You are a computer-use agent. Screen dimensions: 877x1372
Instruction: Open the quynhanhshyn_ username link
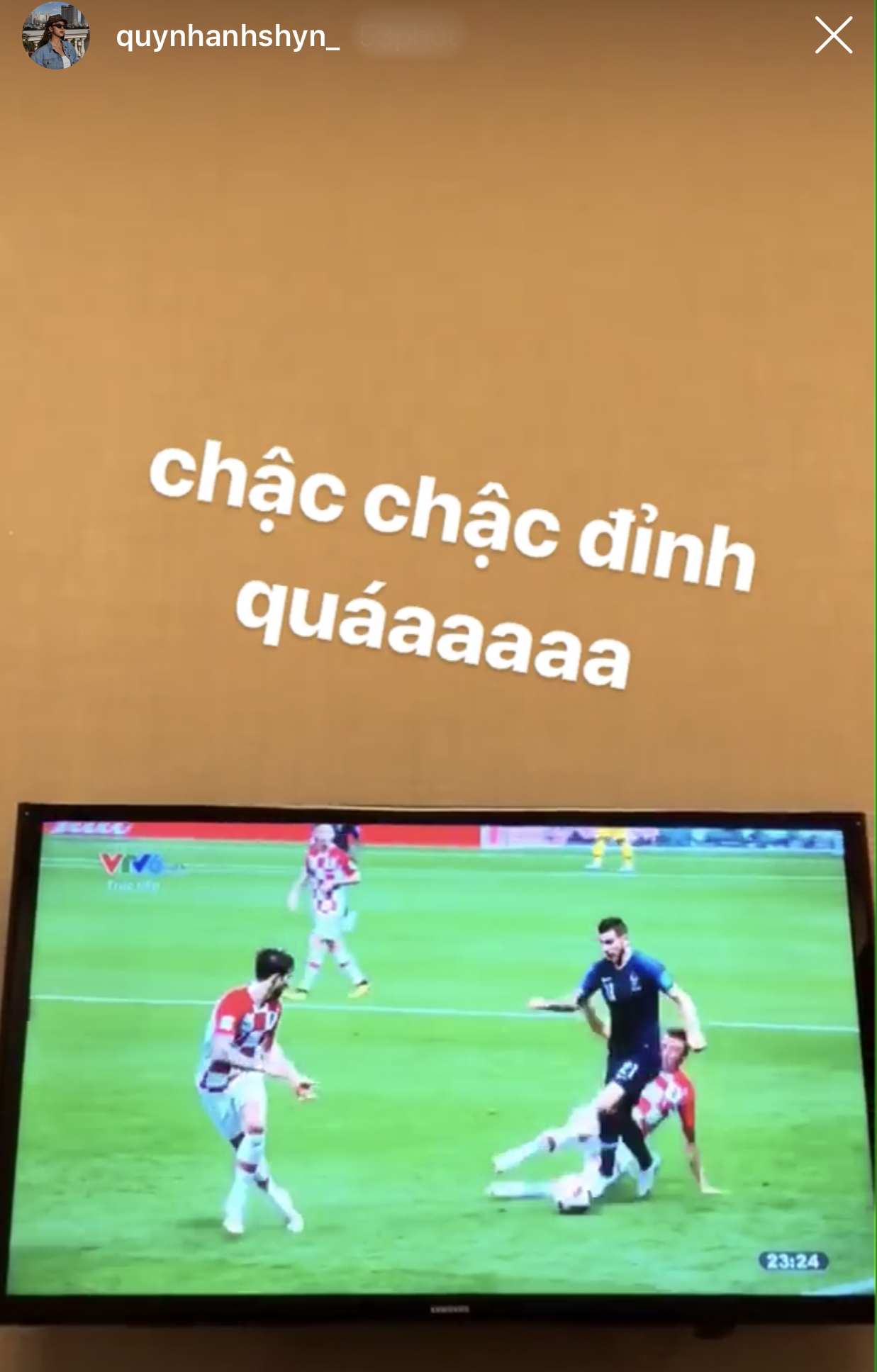(x=228, y=36)
